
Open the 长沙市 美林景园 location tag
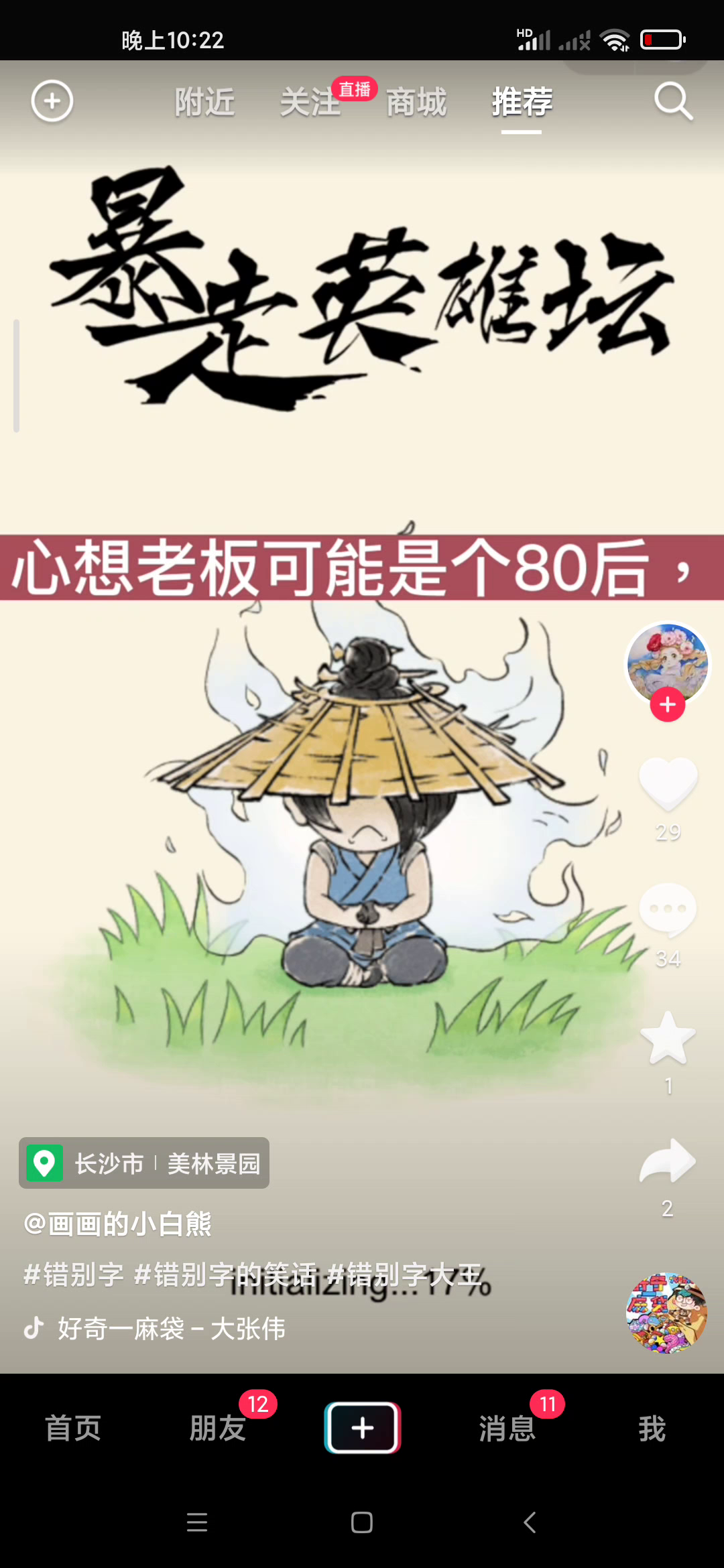tap(144, 1163)
